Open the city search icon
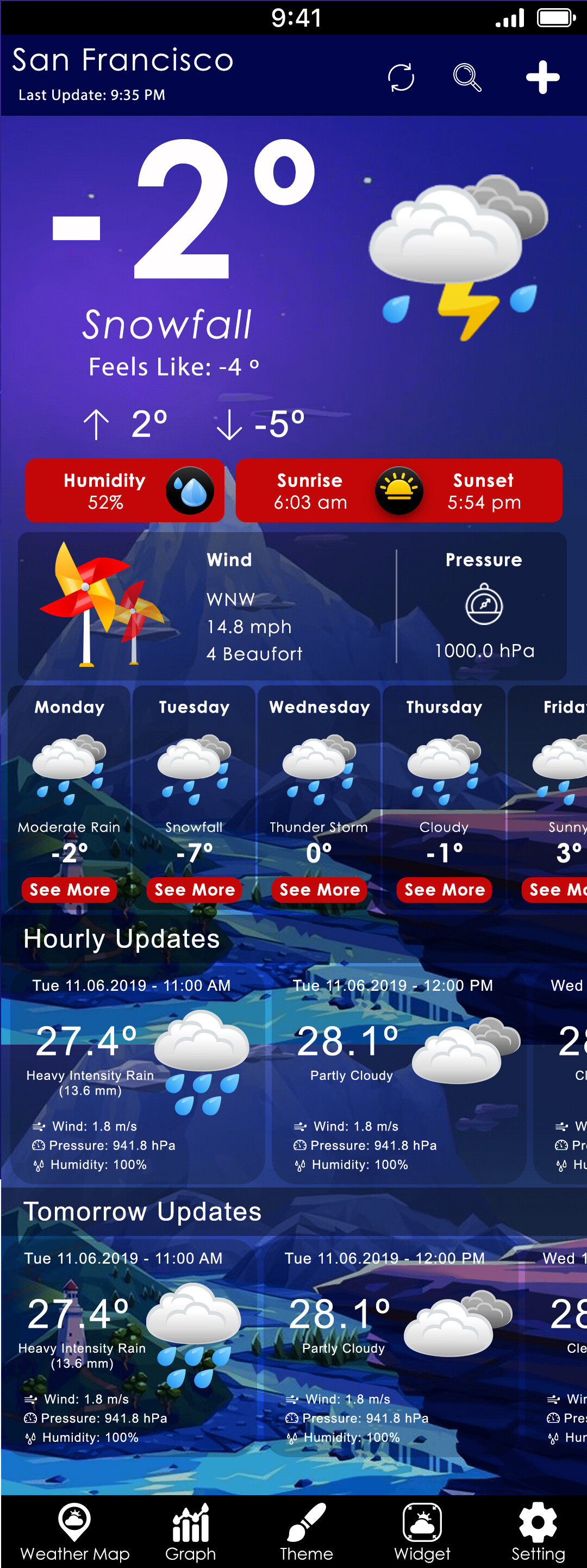Screen dimensions: 587x1568 [x=466, y=77]
